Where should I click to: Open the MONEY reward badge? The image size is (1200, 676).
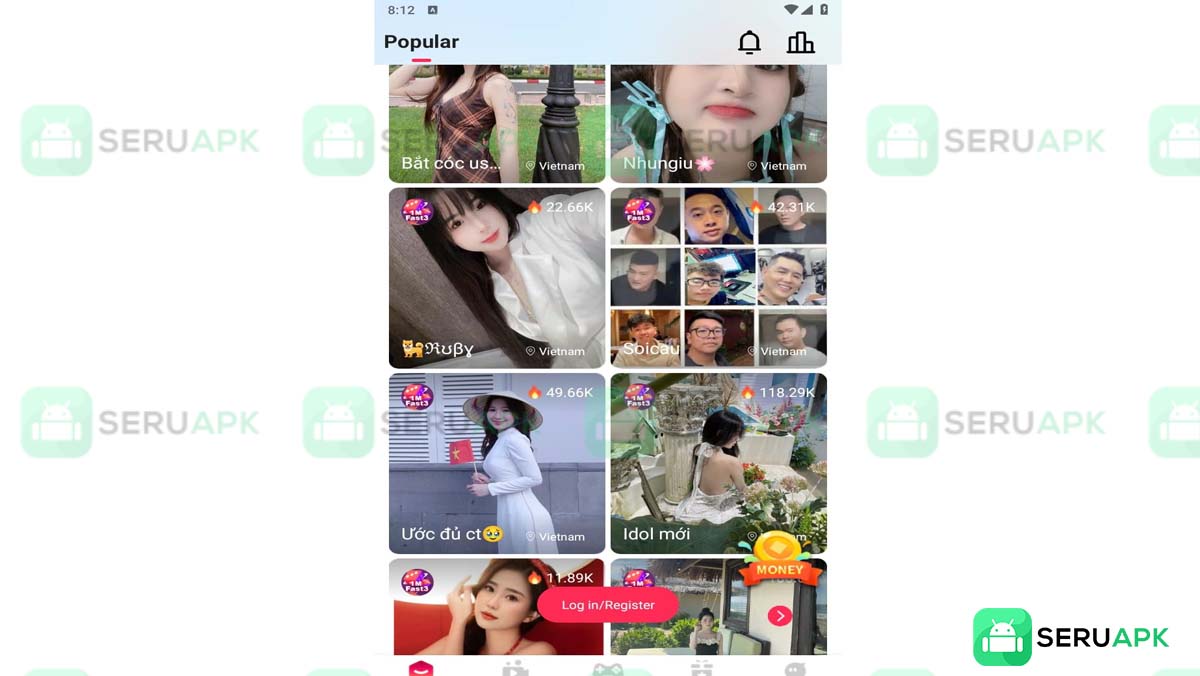(x=780, y=560)
